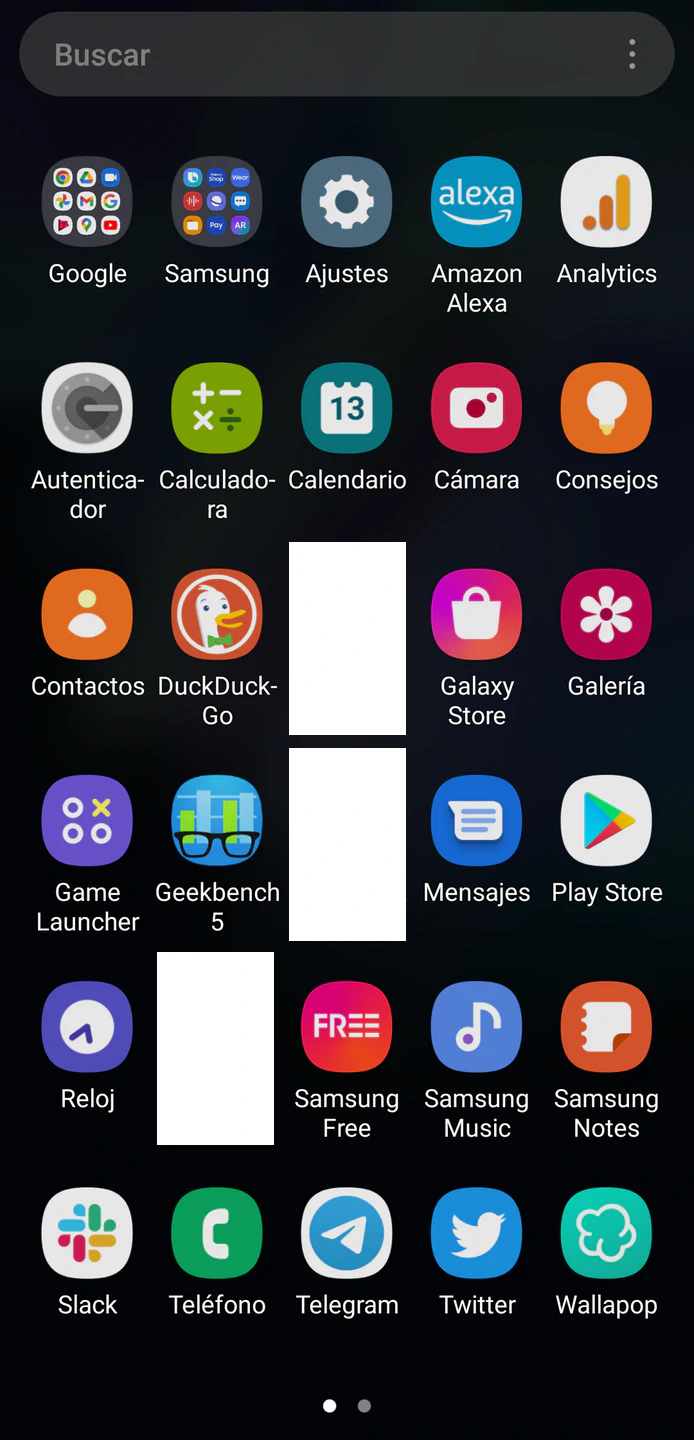Open the Google apps folder
This screenshot has height=1440, width=694.
(x=87, y=202)
